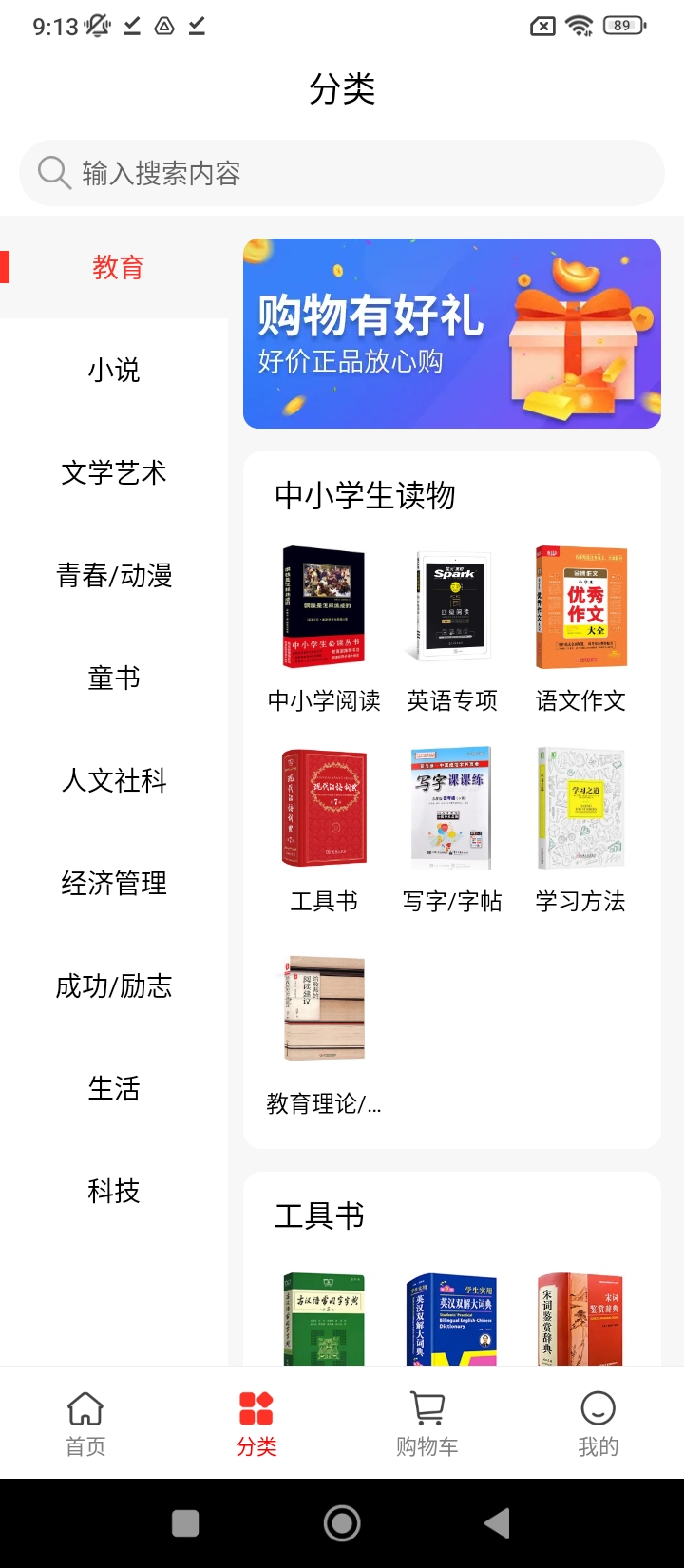
Task: Switch to the 购物车 tab
Action: coord(427,1423)
